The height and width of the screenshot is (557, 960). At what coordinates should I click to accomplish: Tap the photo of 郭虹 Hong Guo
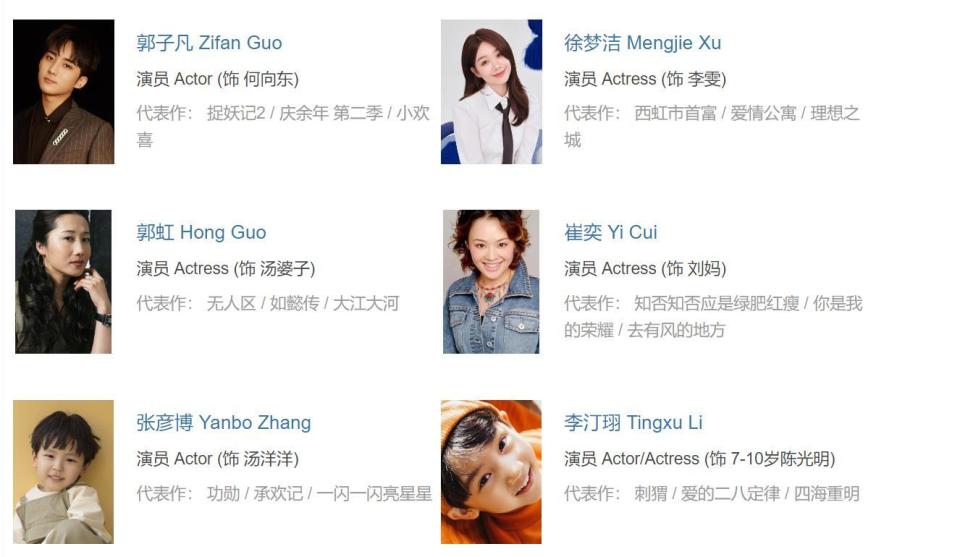63,281
